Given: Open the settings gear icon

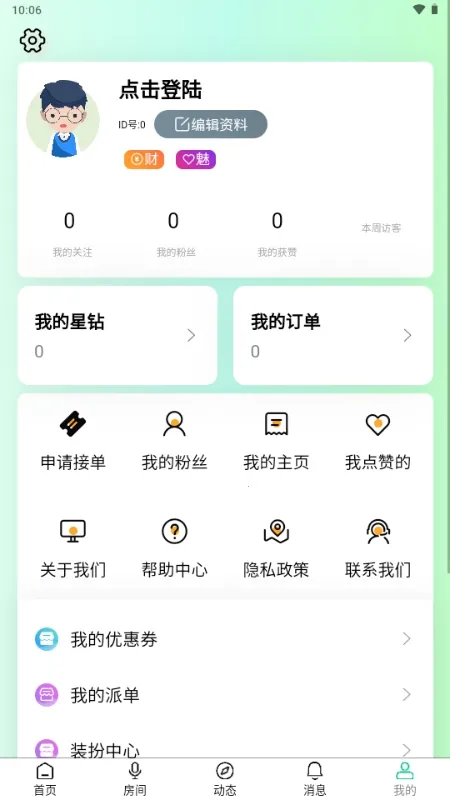Looking at the screenshot, I should (x=32, y=40).
